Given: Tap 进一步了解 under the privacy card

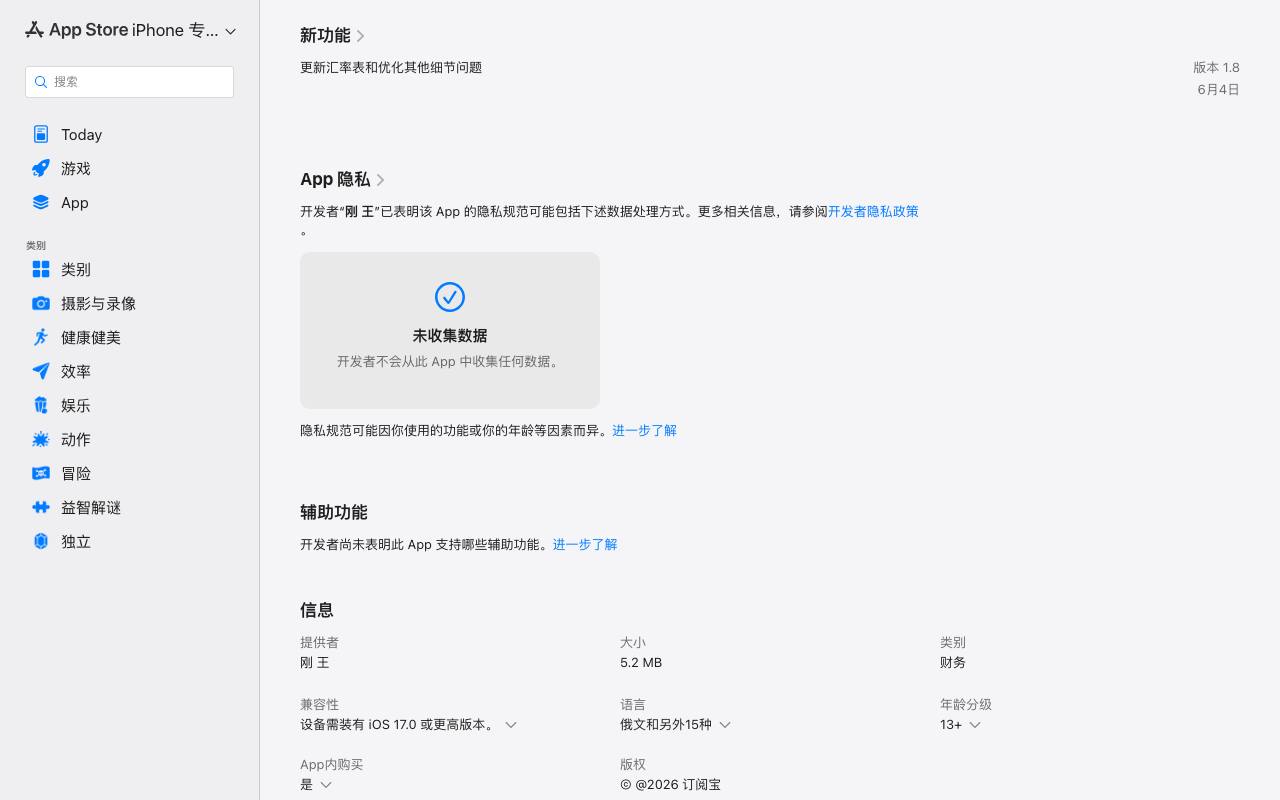Looking at the screenshot, I should pyautogui.click(x=644, y=430).
